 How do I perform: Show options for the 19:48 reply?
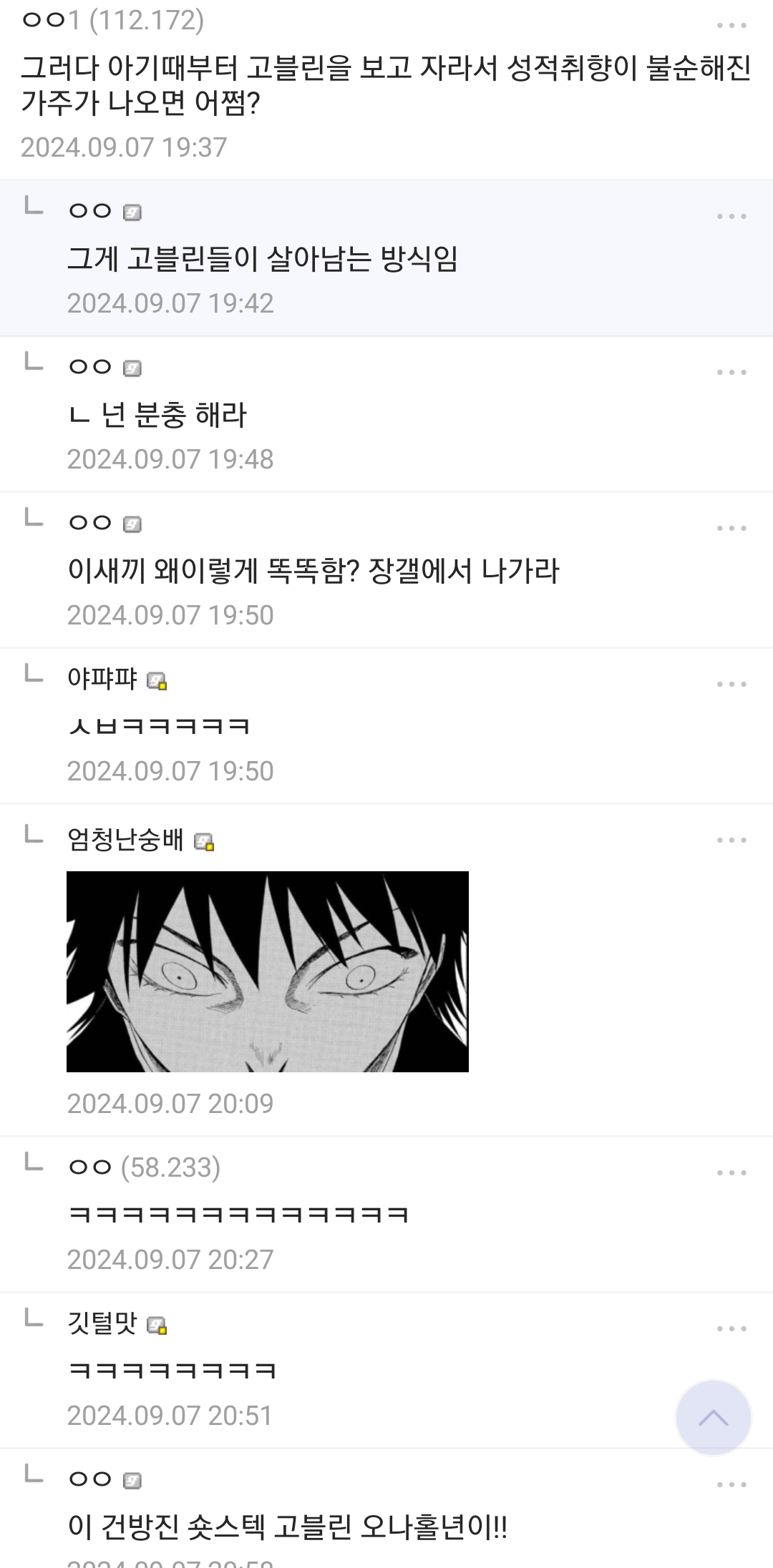tap(731, 373)
